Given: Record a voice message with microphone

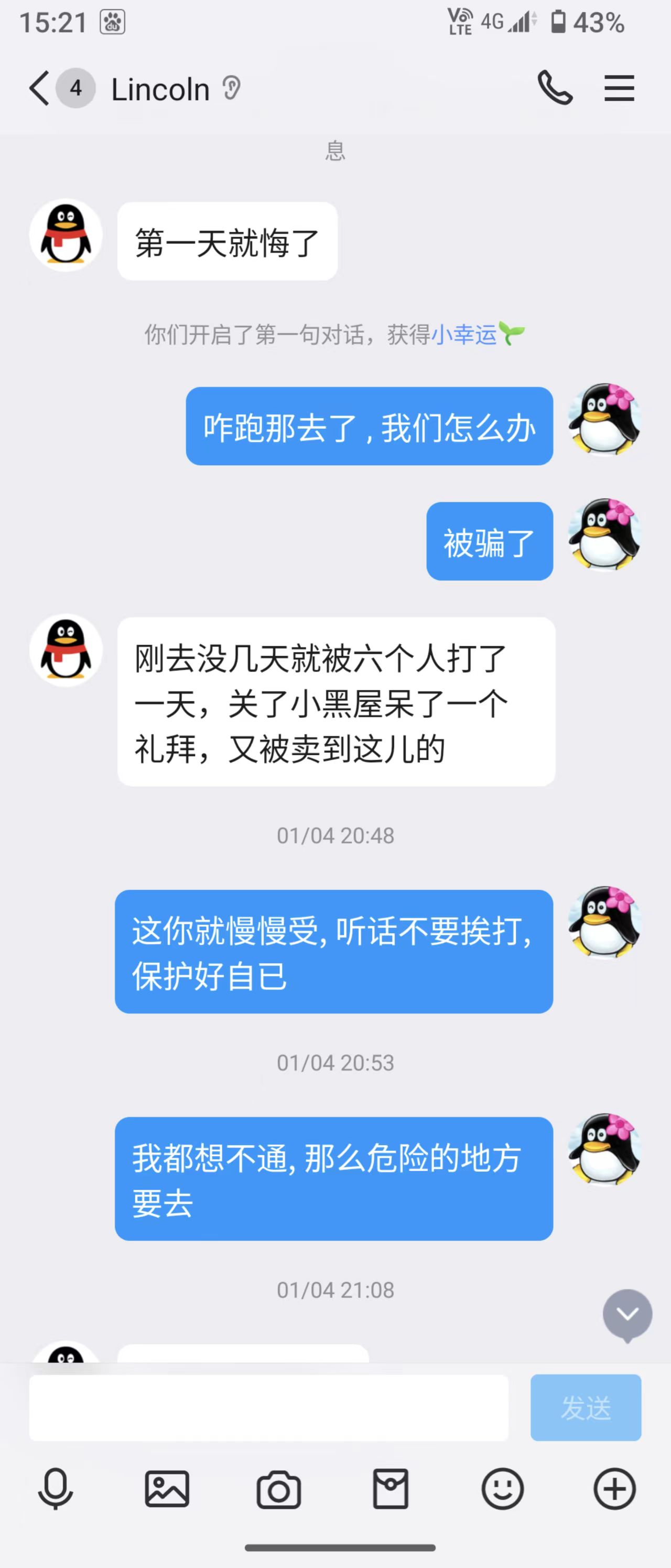Looking at the screenshot, I should point(56,1489).
